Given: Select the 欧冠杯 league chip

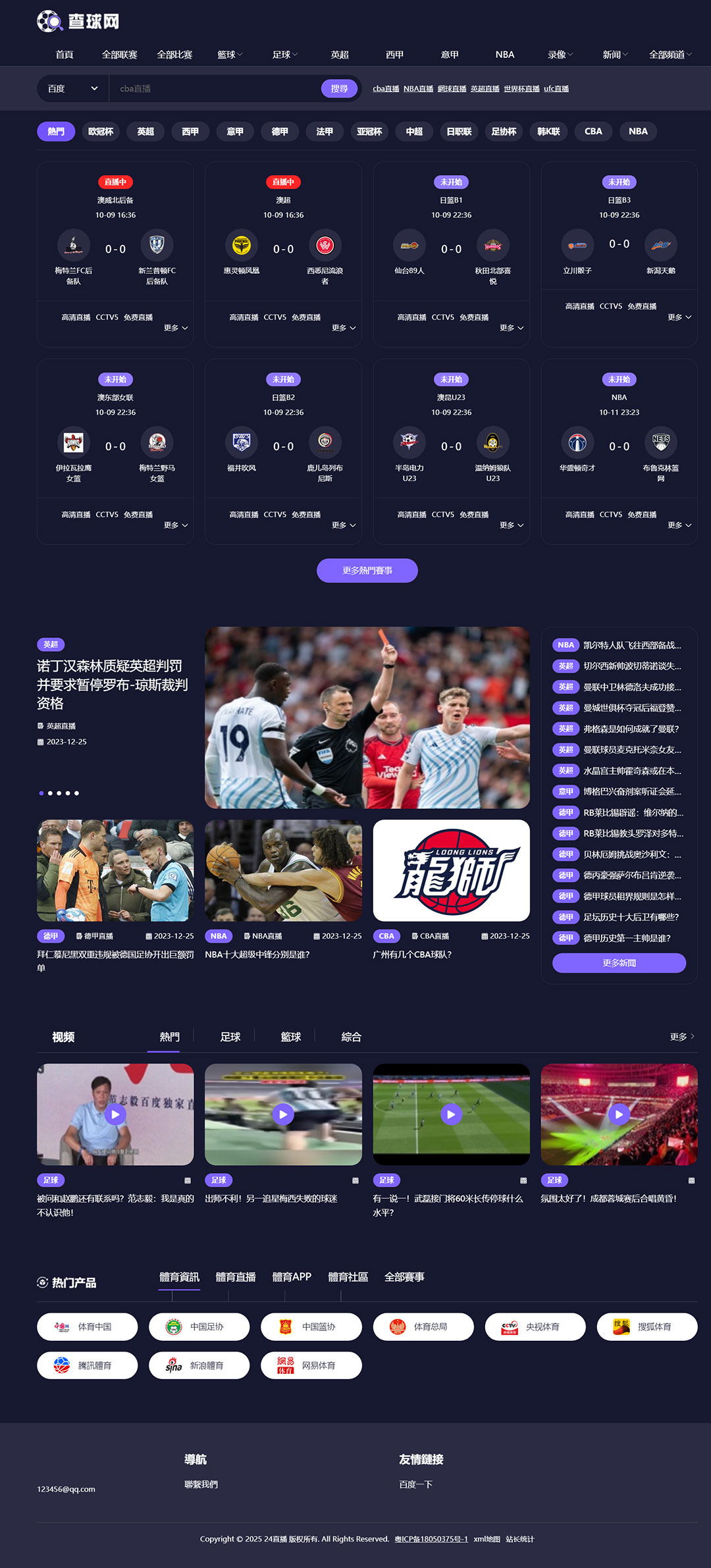Looking at the screenshot, I should tap(101, 132).
